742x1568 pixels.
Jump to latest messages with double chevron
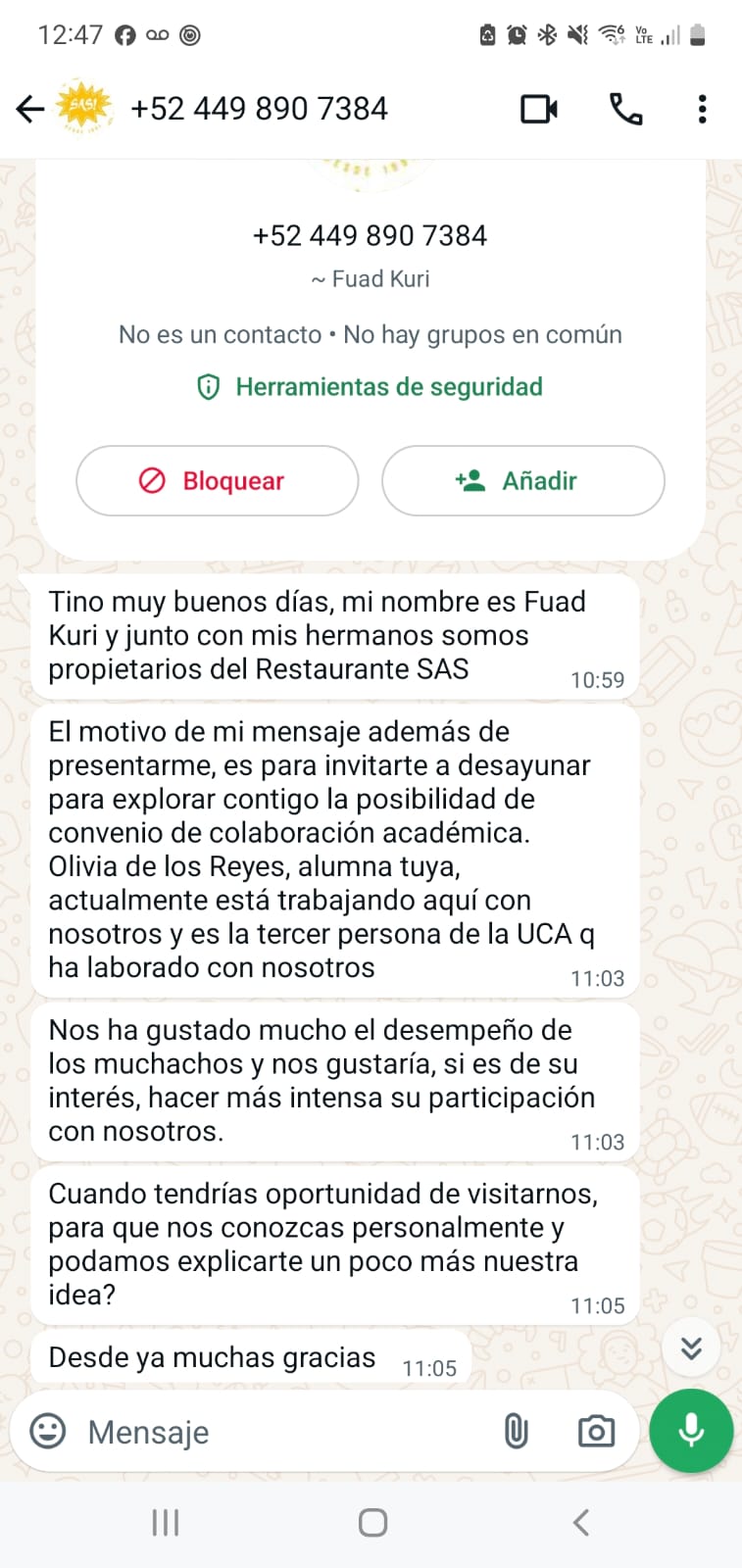coord(691,1348)
